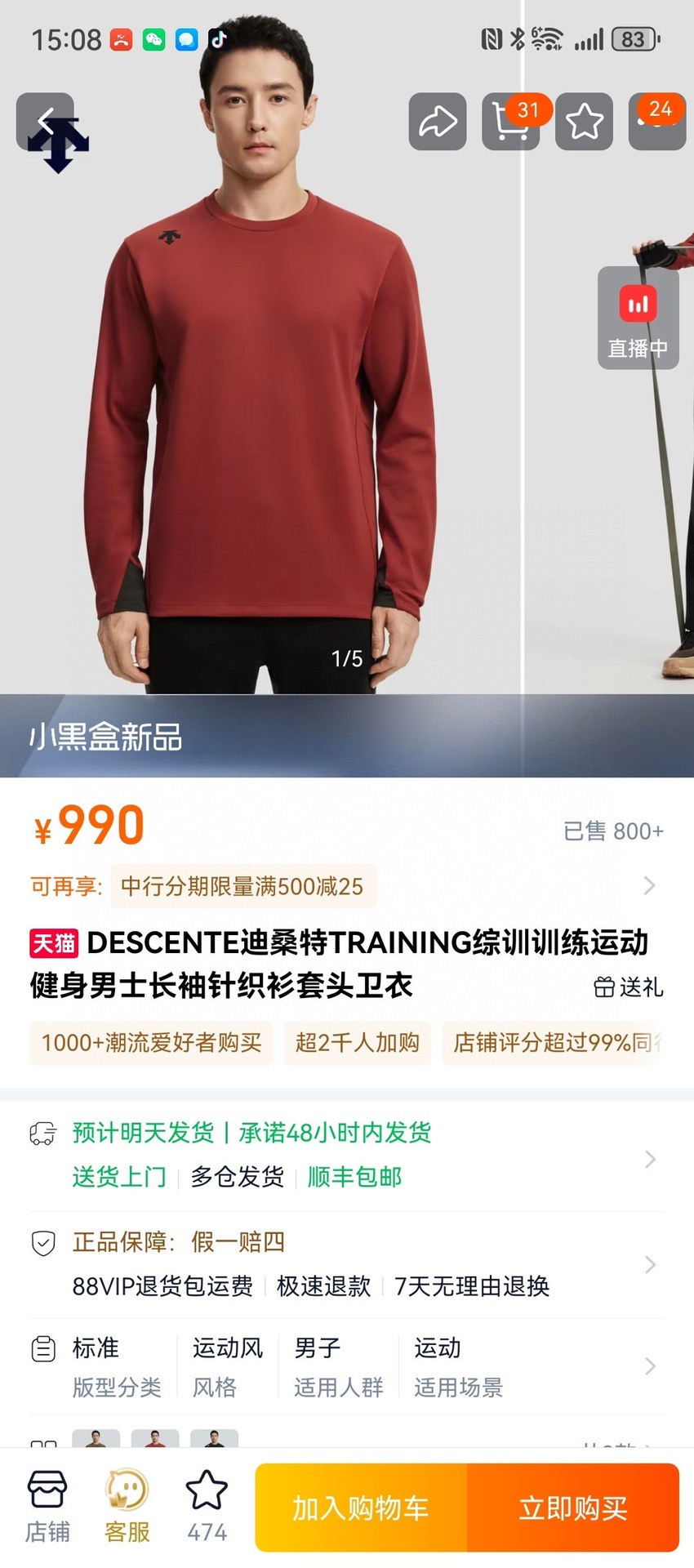
Task: Tap the 超2千人加购 chip
Action: click(x=358, y=1042)
